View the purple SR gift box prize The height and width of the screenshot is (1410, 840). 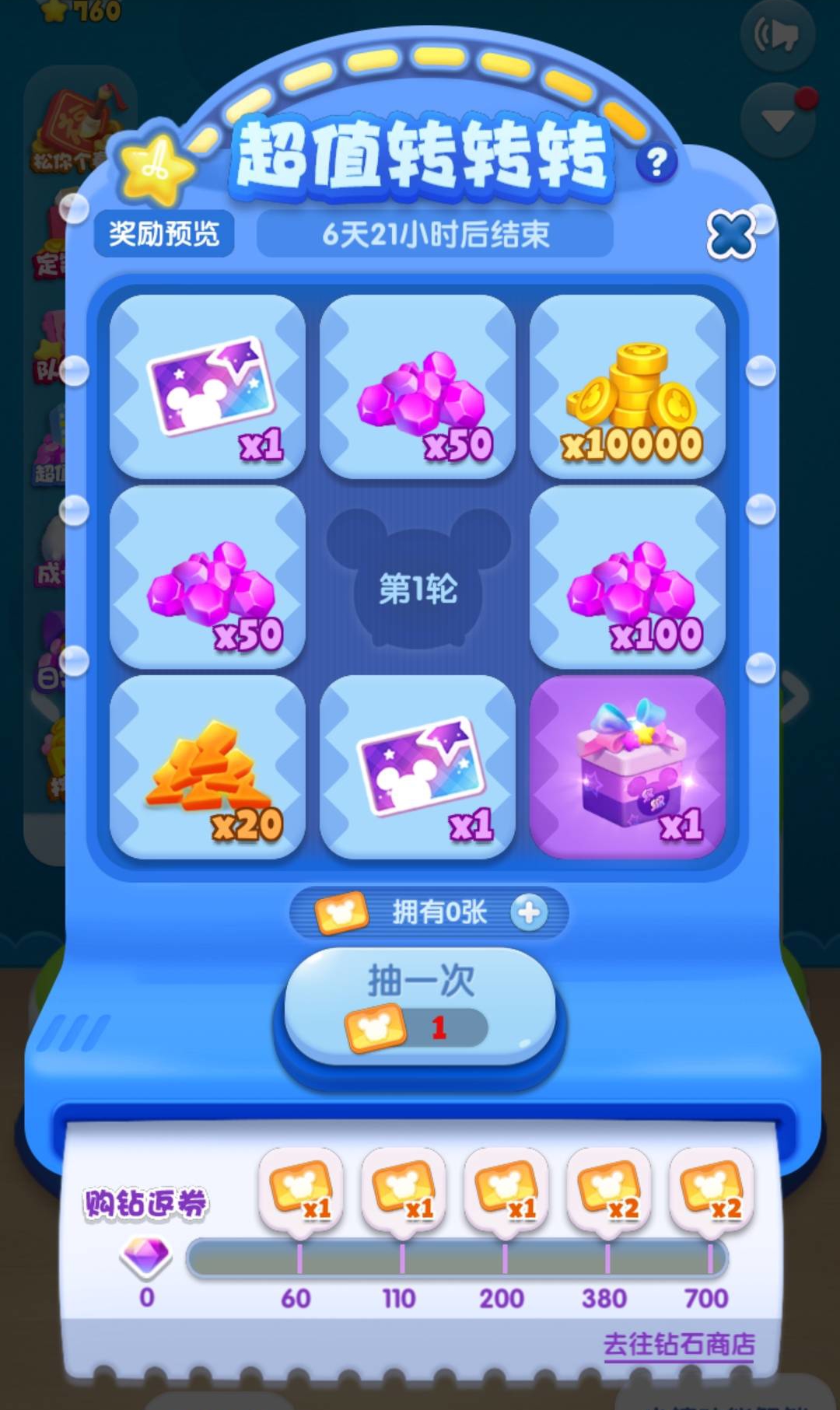628,767
